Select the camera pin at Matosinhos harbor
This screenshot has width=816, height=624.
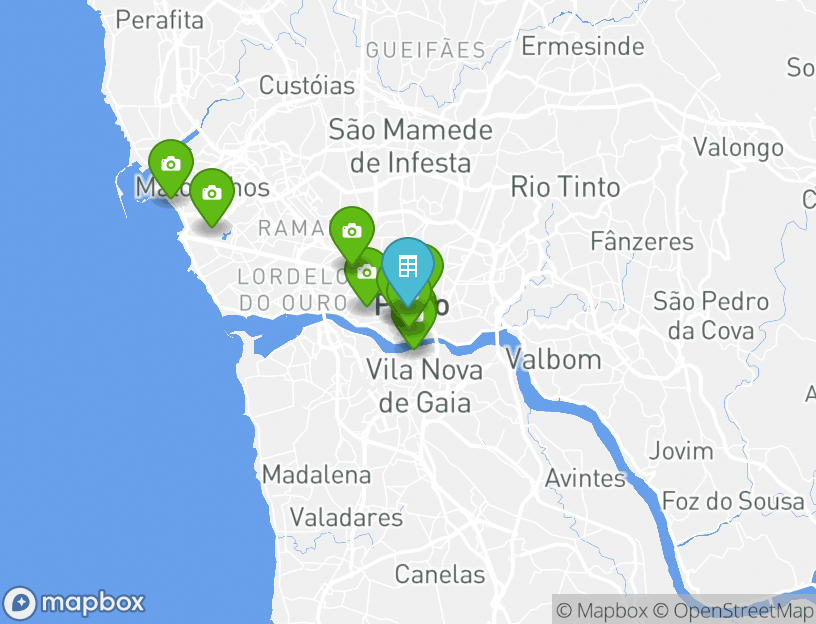click(171, 164)
